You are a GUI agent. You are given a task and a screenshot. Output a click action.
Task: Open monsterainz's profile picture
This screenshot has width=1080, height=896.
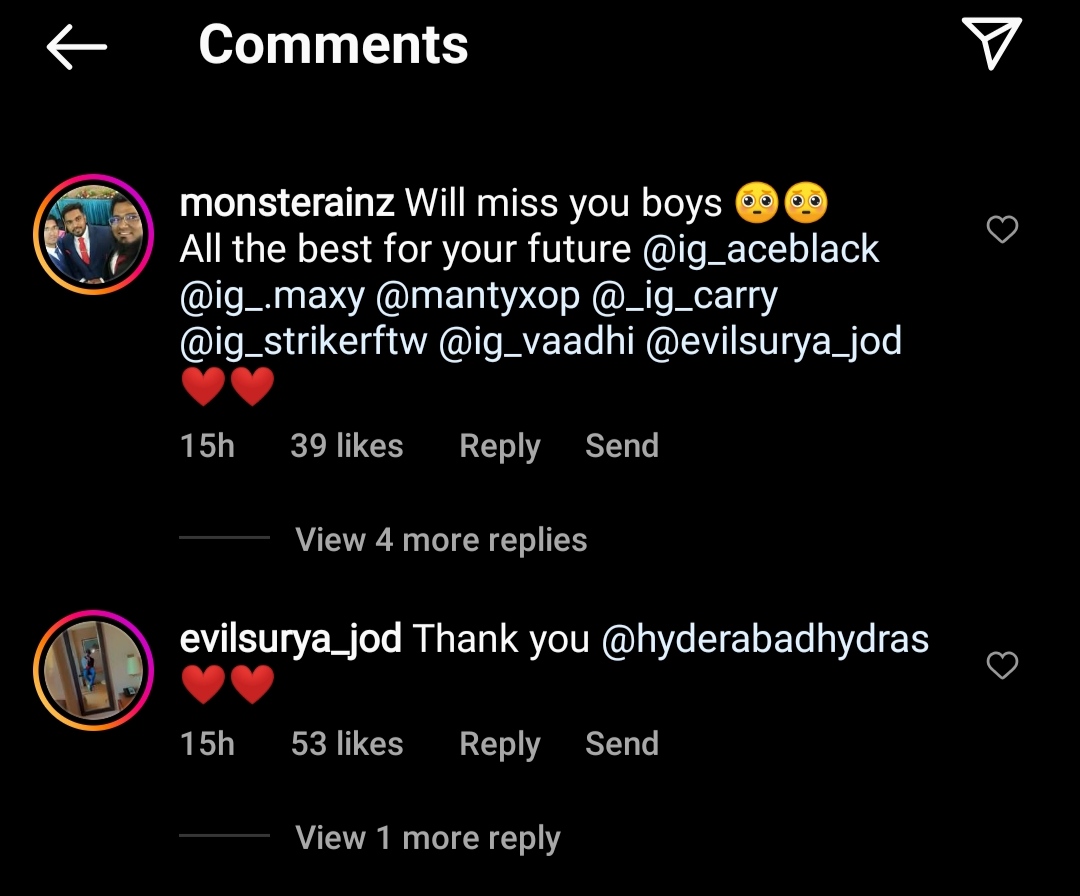point(93,234)
